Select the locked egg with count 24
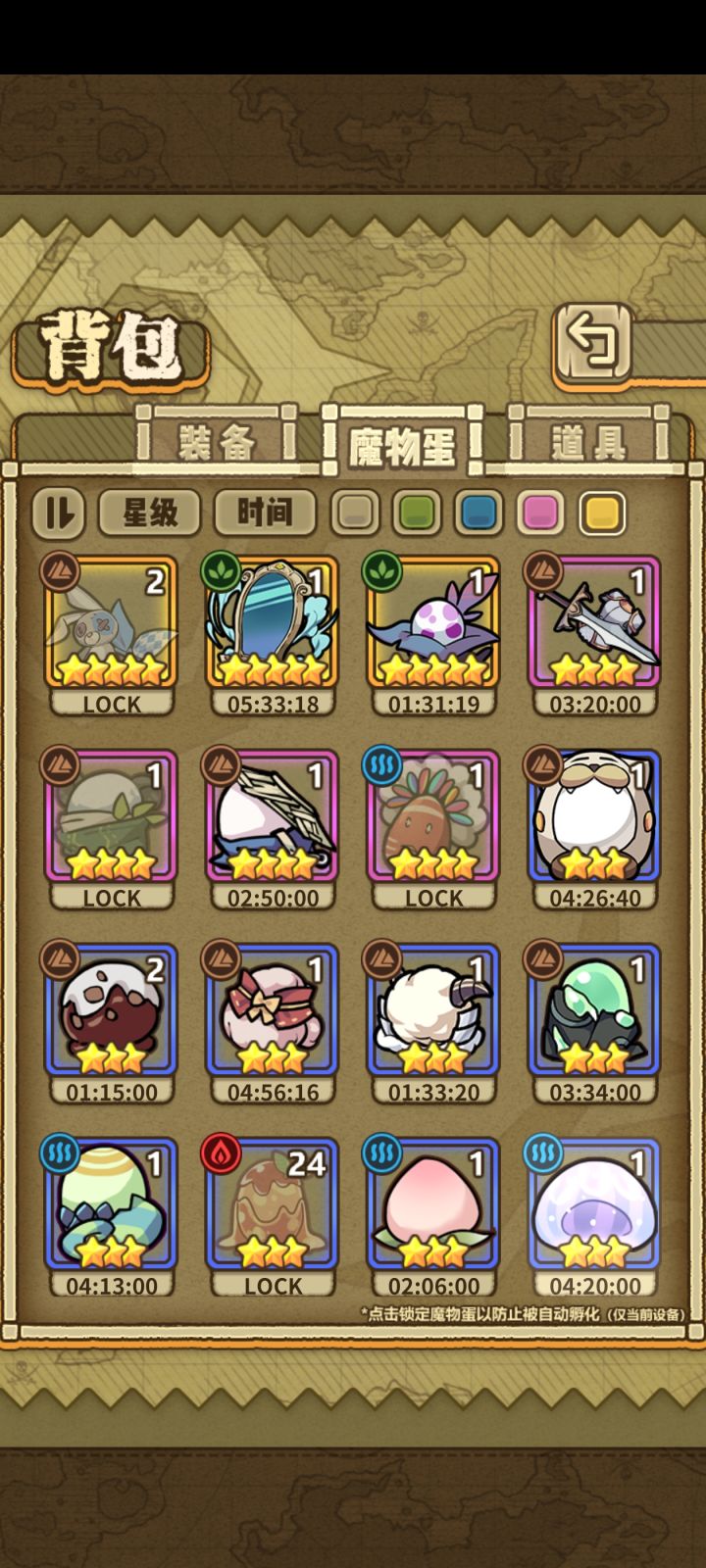Viewport: 706px width, 1568px height. point(272,1215)
